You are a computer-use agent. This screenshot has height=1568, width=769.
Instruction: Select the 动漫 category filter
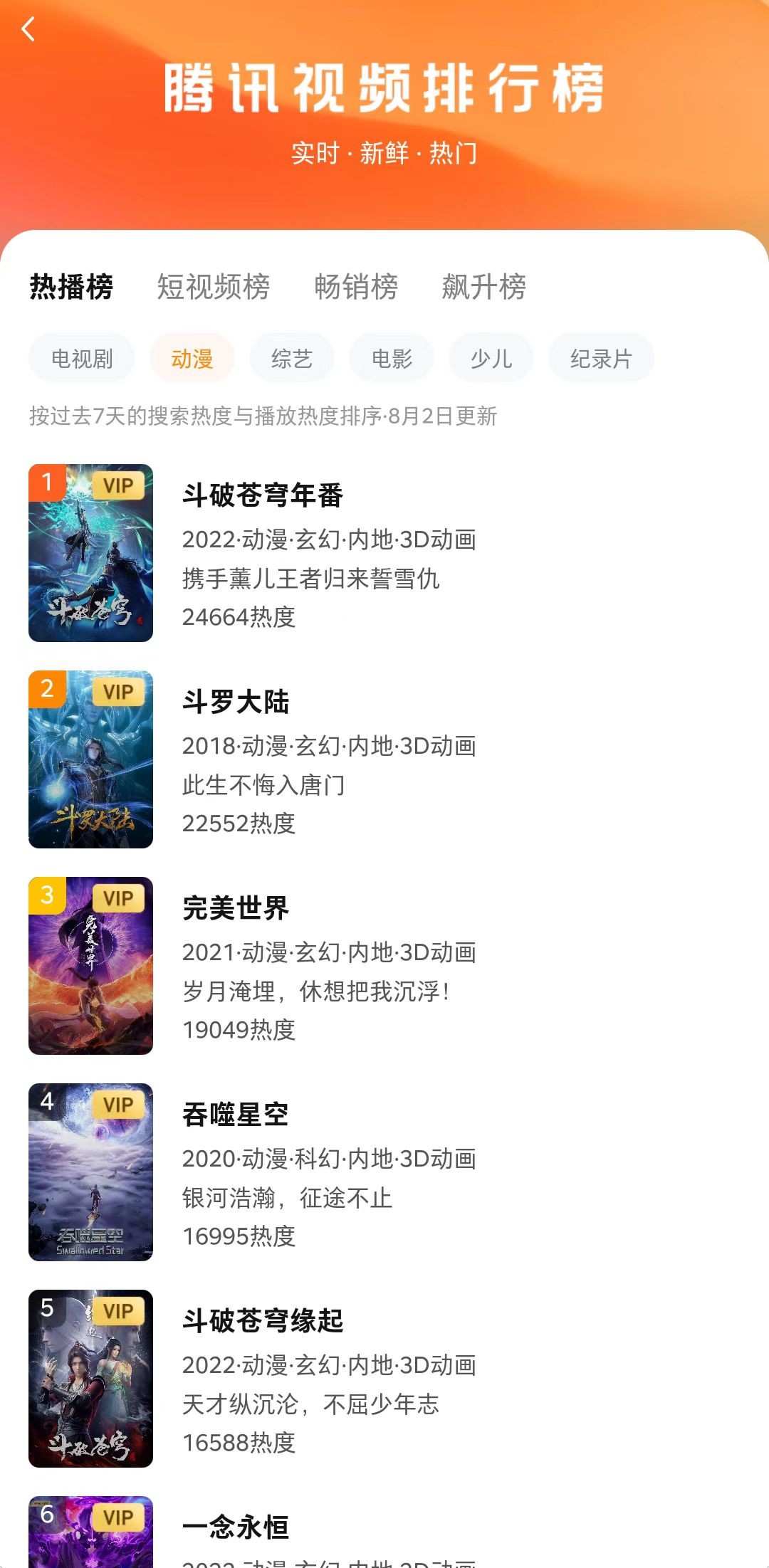[x=192, y=358]
